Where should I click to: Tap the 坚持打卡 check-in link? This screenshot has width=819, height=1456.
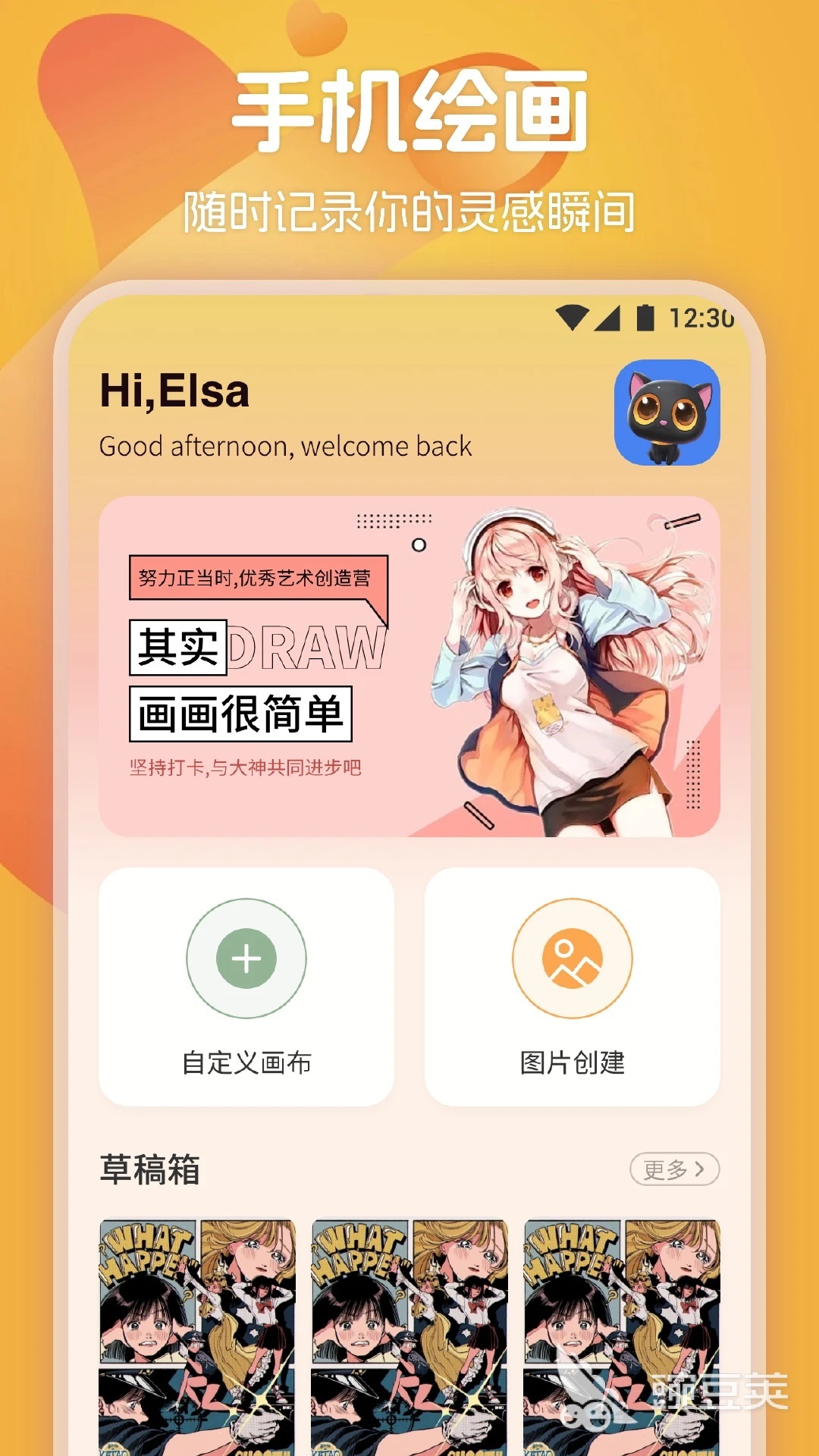246,767
